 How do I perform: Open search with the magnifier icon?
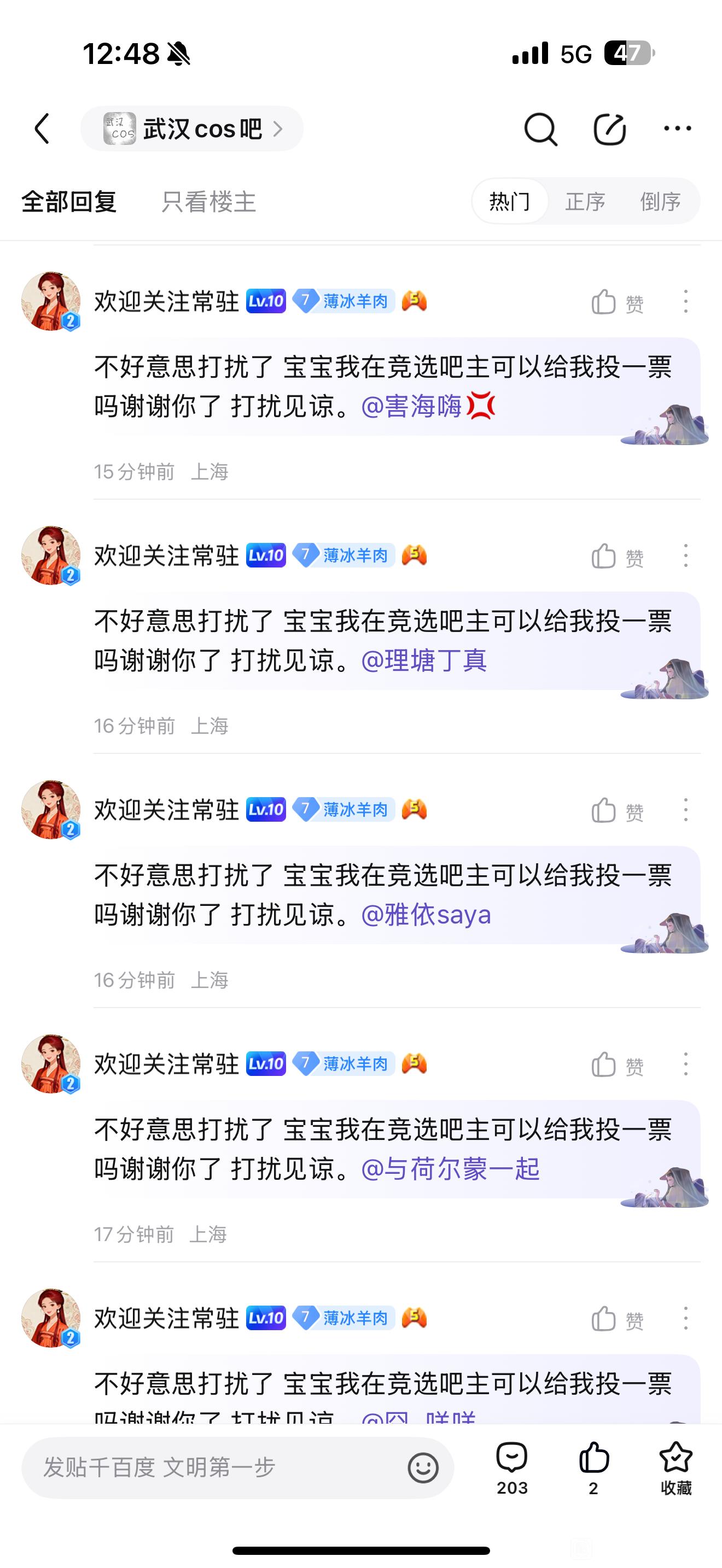[540, 129]
